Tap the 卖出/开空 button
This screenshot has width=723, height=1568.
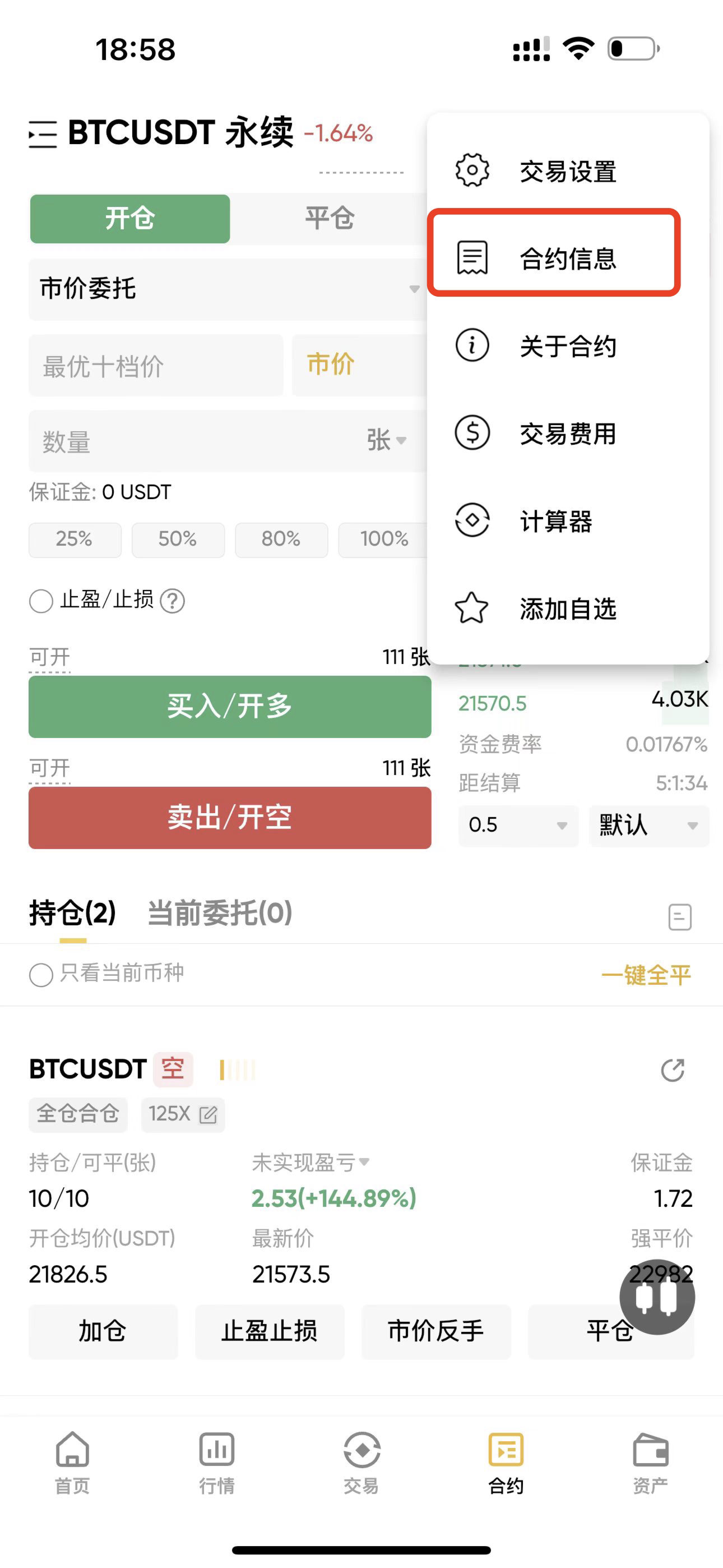pos(229,818)
